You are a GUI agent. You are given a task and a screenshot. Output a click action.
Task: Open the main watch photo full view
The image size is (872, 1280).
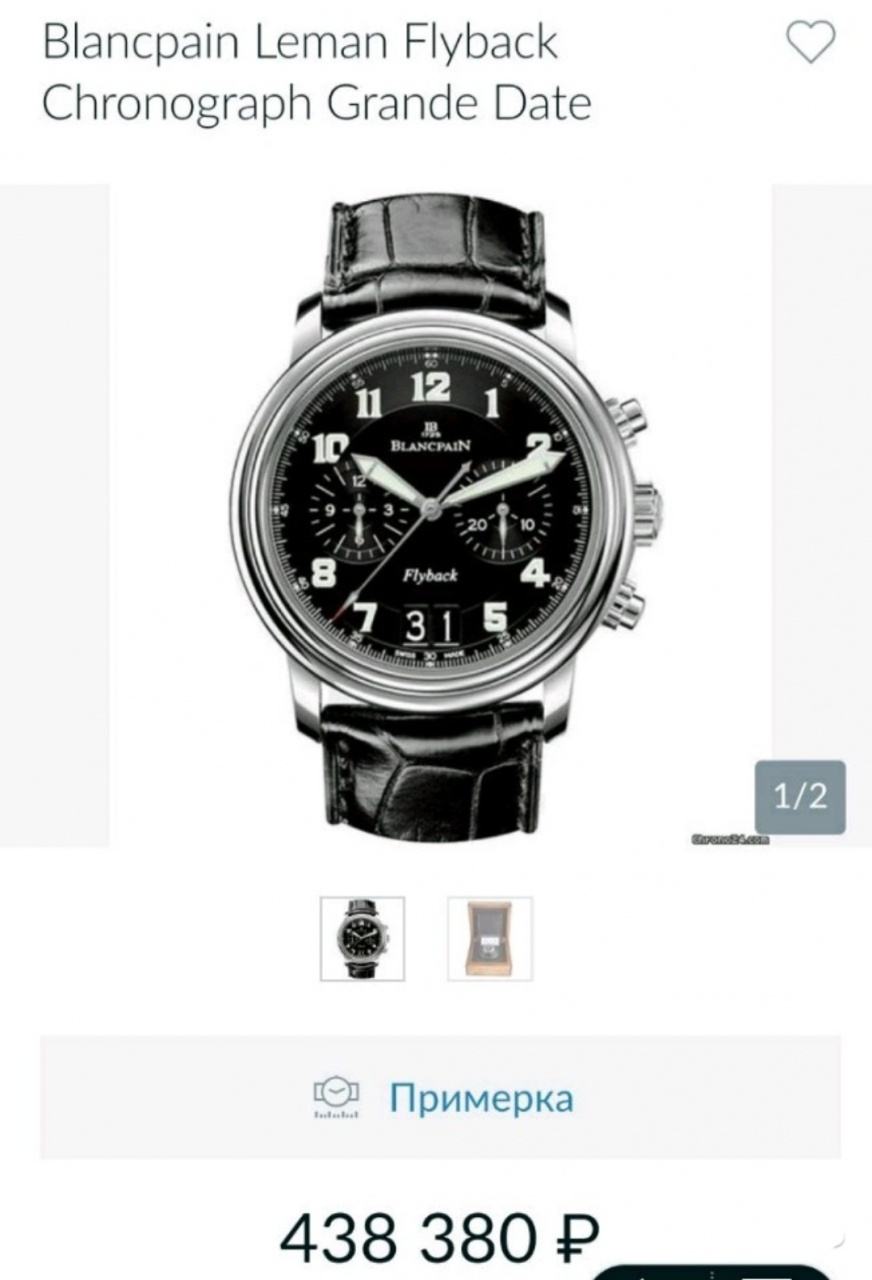click(x=440, y=515)
